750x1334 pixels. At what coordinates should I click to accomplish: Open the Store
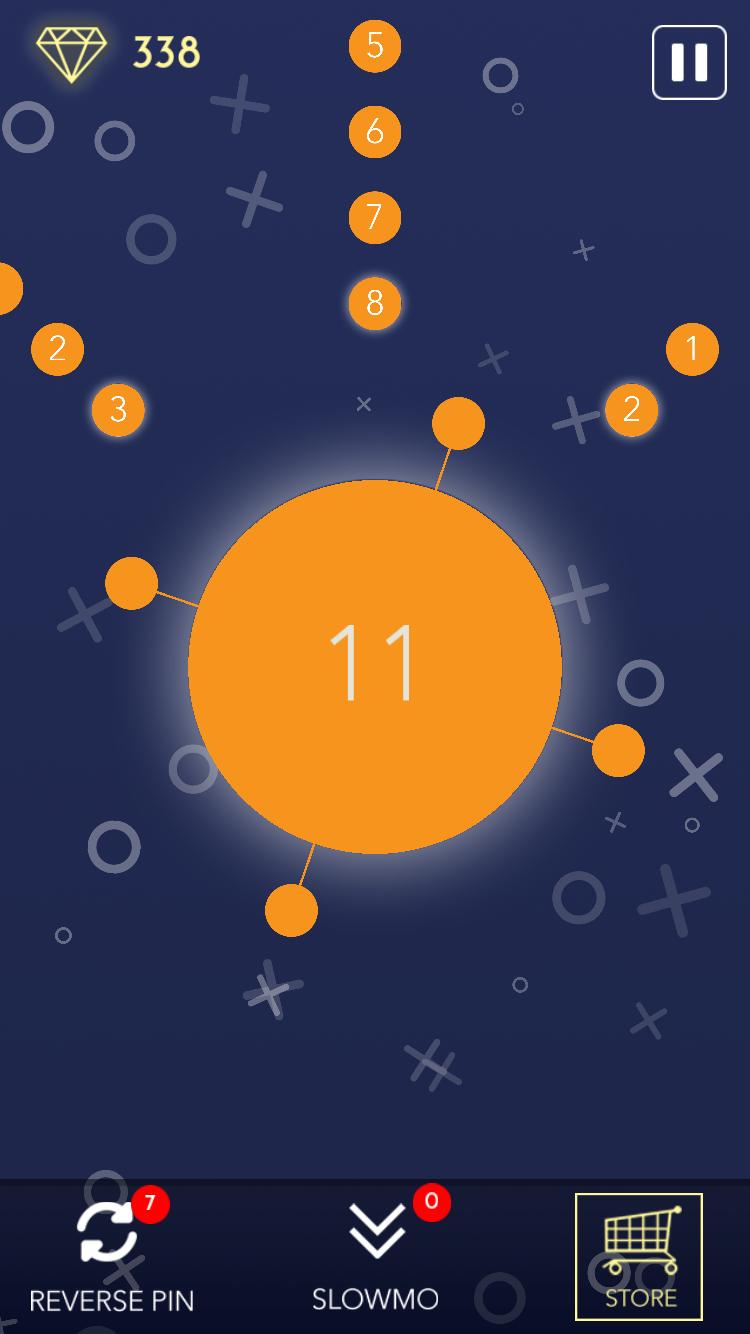pyautogui.click(x=639, y=1256)
